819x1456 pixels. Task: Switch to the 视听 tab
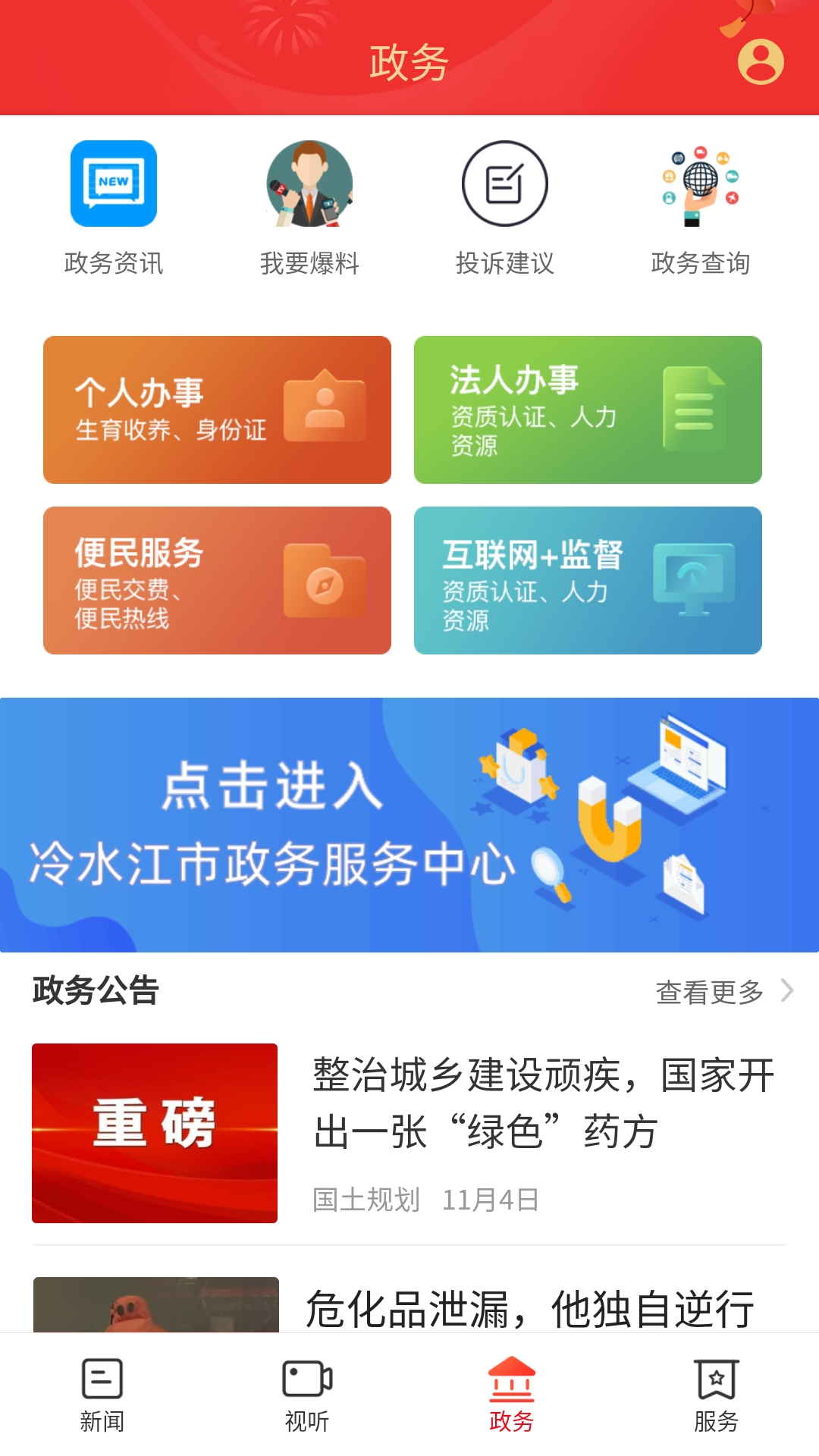307,1394
